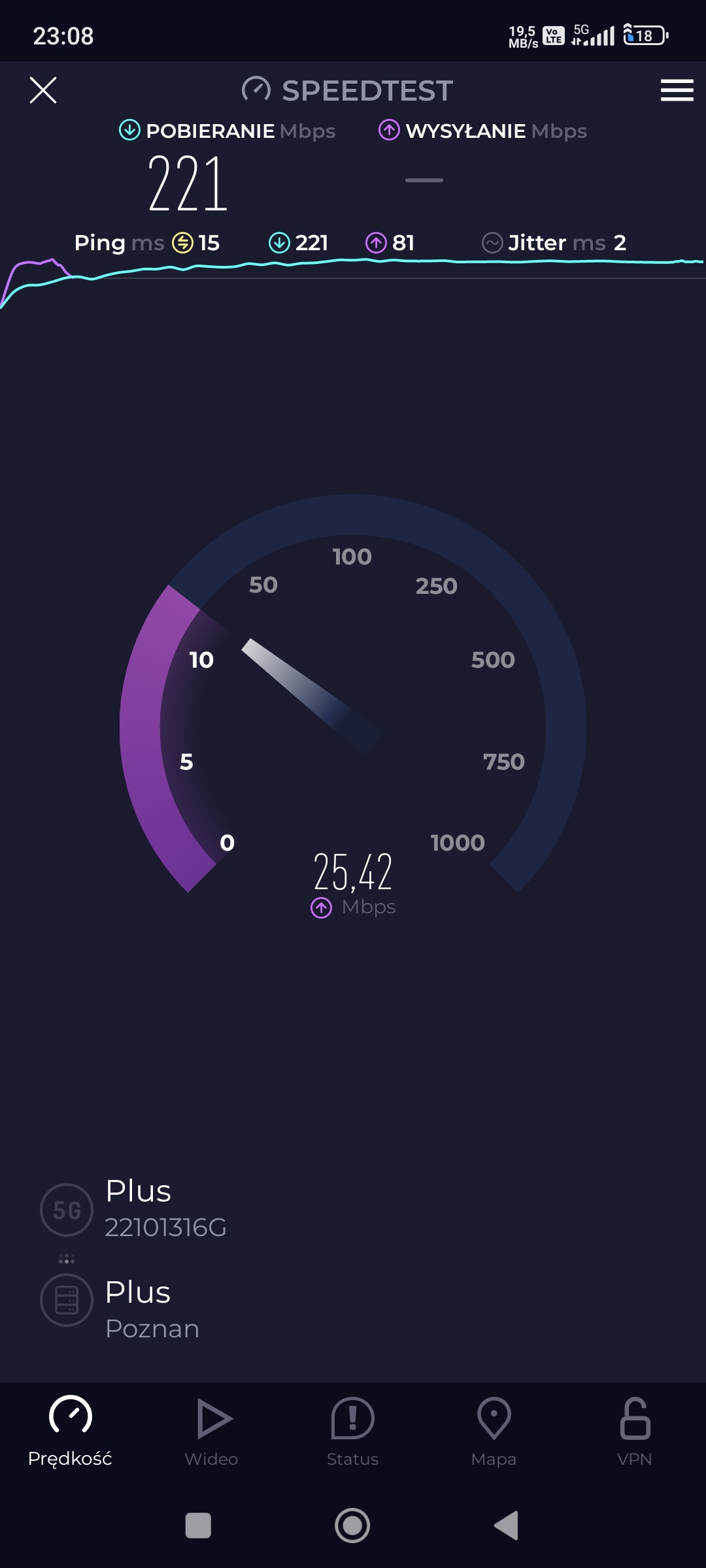Go to the Mapa tab
Viewport: 706px width, 1568px height.
[x=494, y=1431]
